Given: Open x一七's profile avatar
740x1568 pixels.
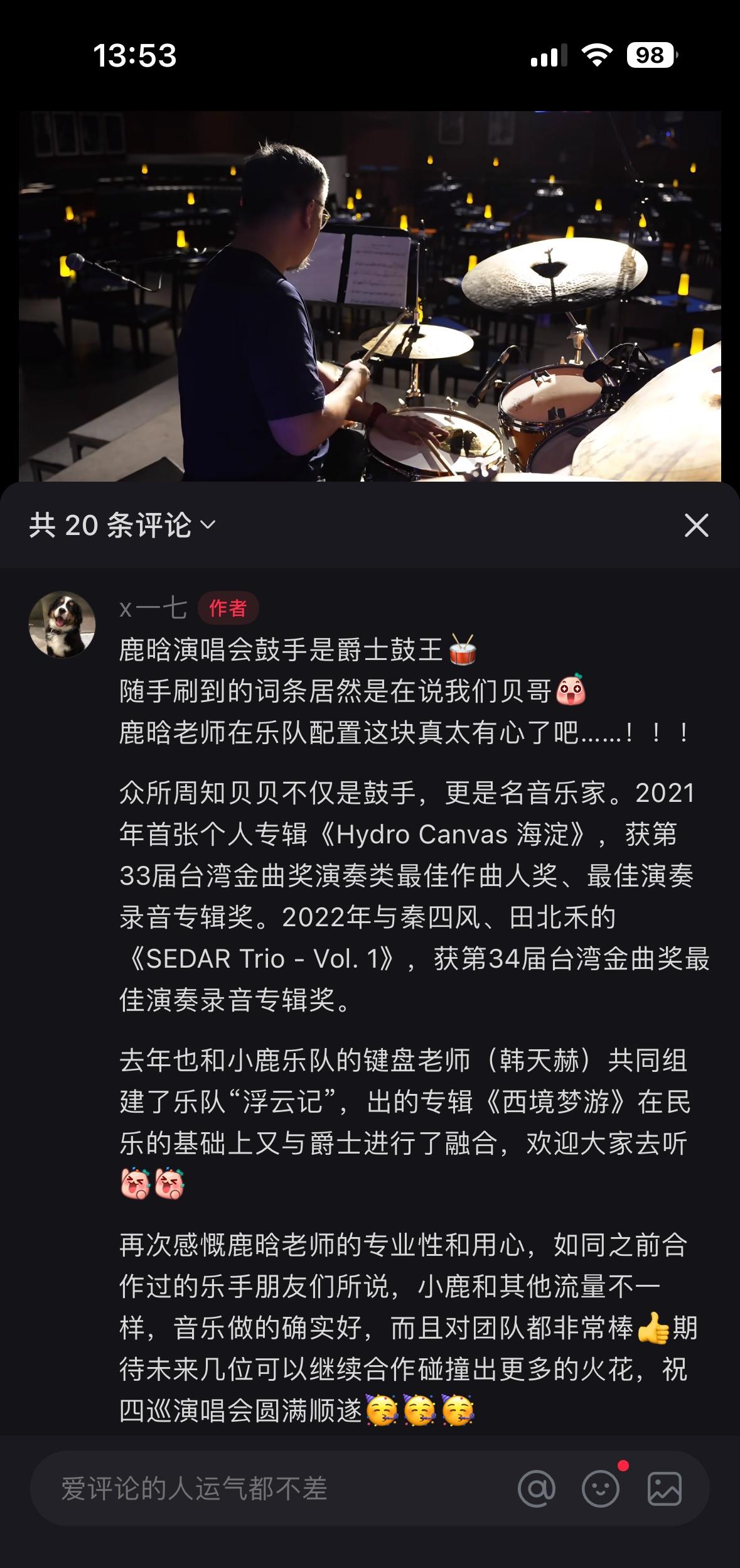Looking at the screenshot, I should pyautogui.click(x=62, y=624).
